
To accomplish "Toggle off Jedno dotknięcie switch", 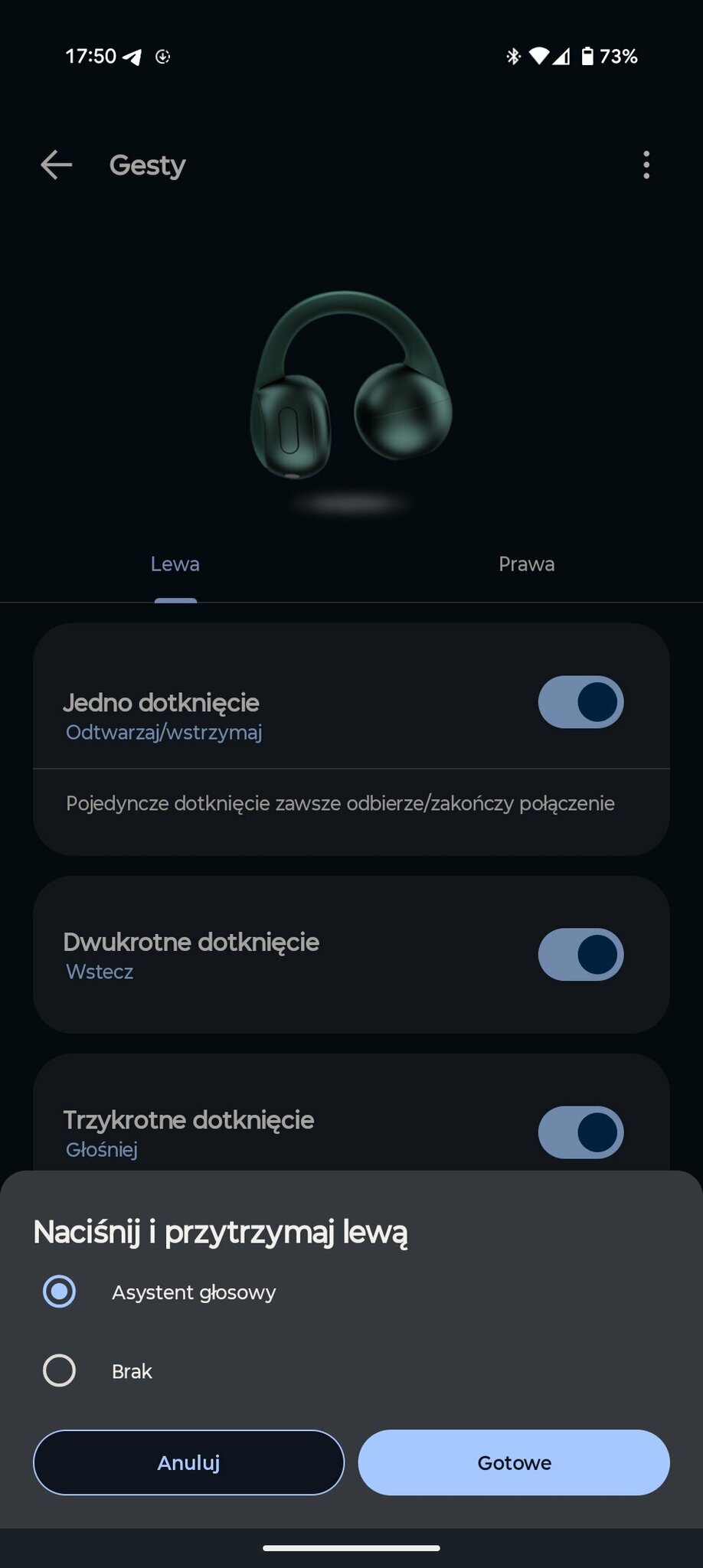I will click(580, 702).
